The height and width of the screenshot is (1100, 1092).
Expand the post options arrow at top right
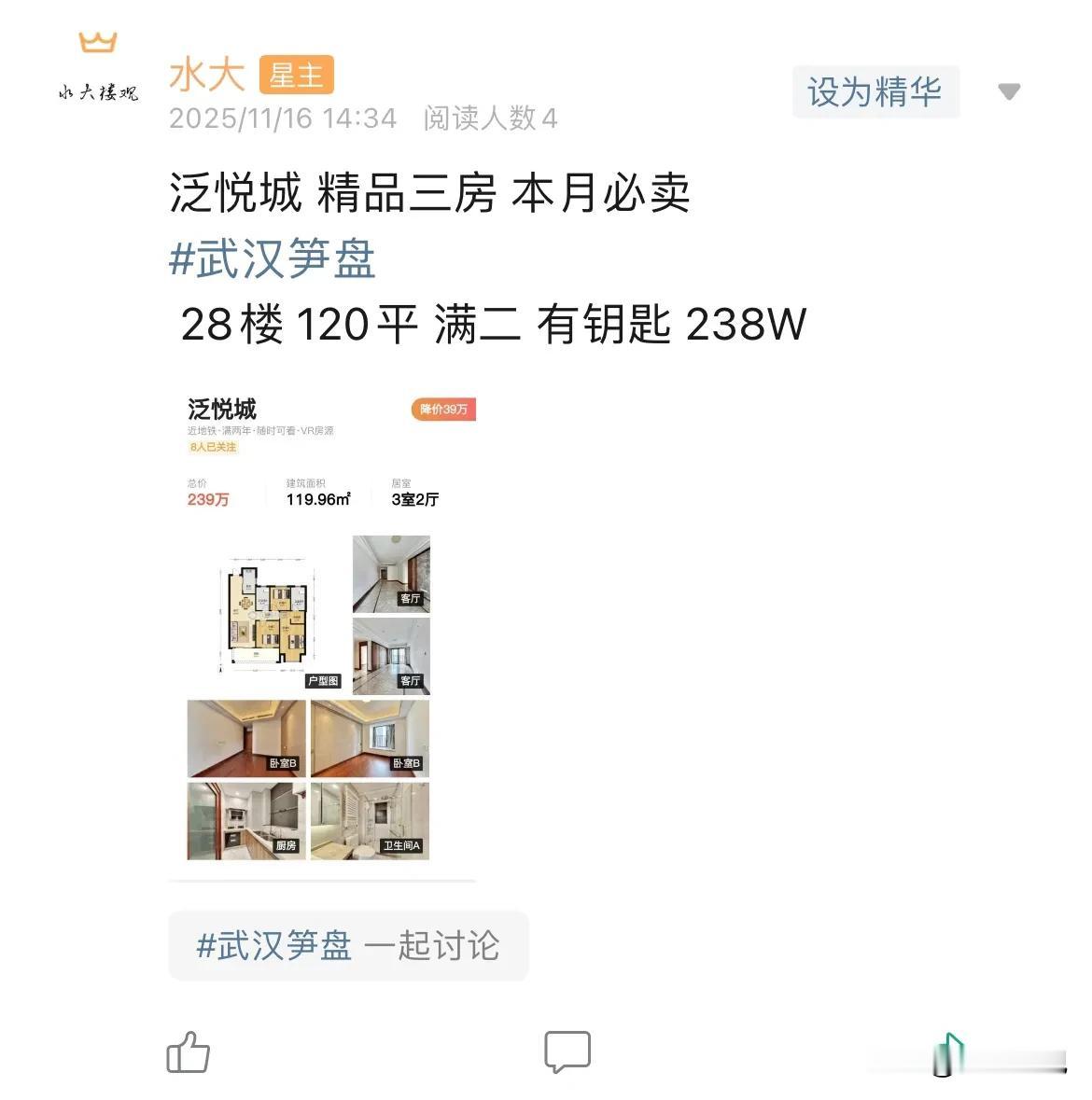point(1009,92)
